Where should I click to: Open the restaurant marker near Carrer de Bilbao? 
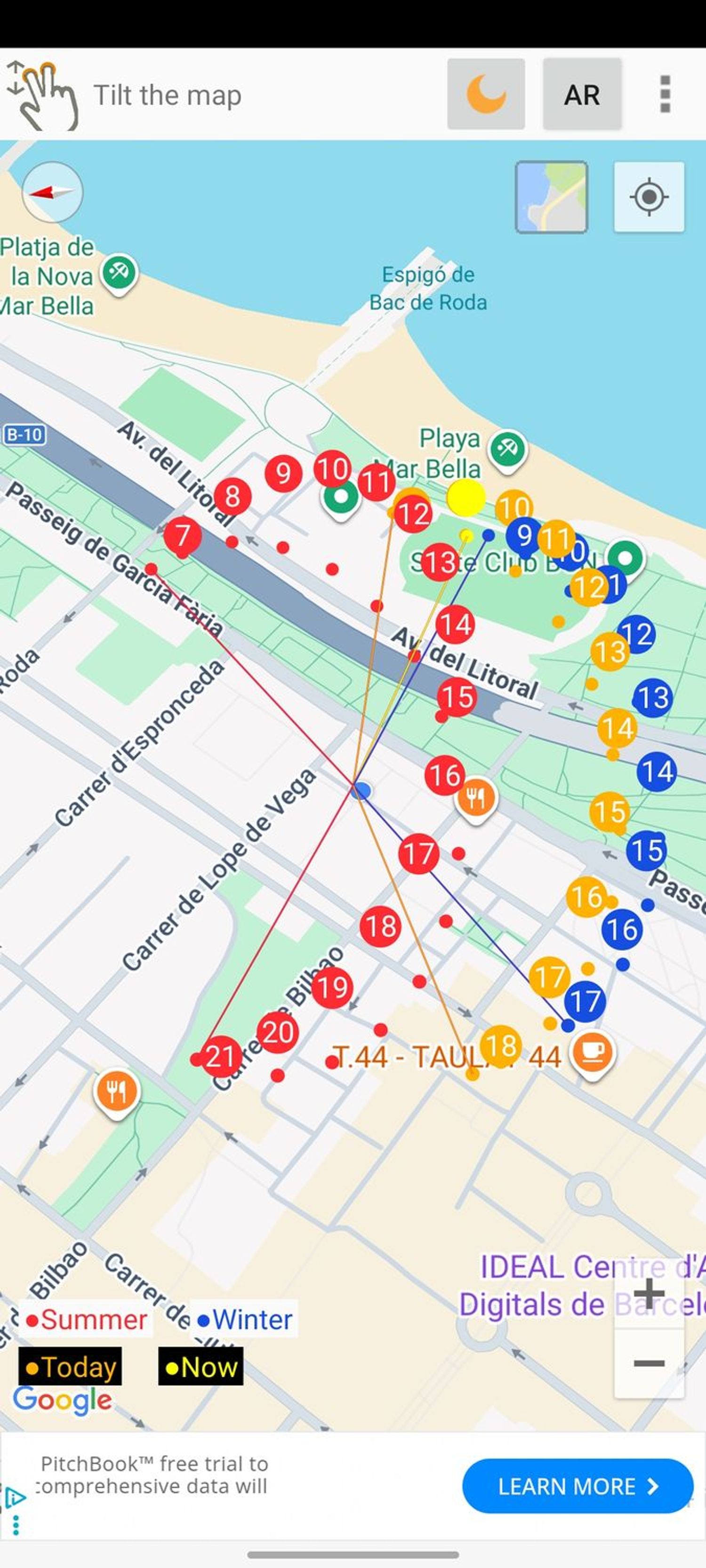tap(116, 1091)
